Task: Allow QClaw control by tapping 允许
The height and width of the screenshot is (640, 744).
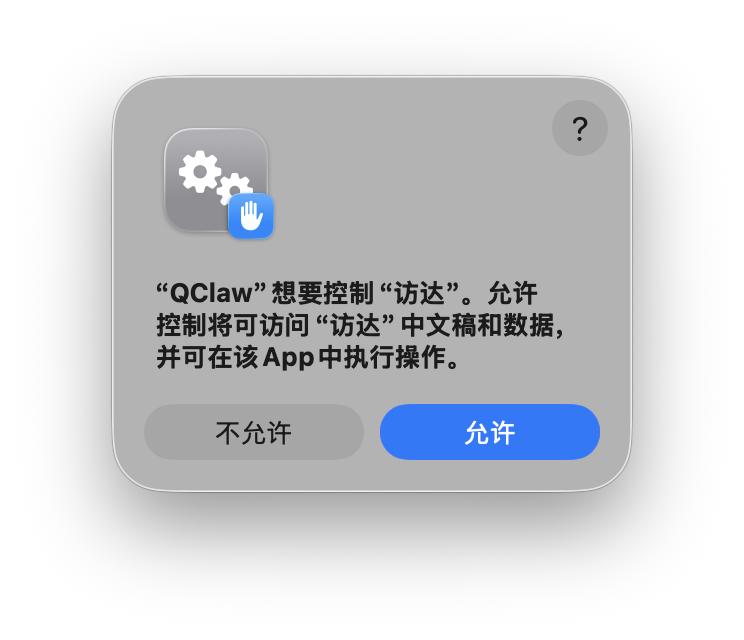Action: click(490, 432)
